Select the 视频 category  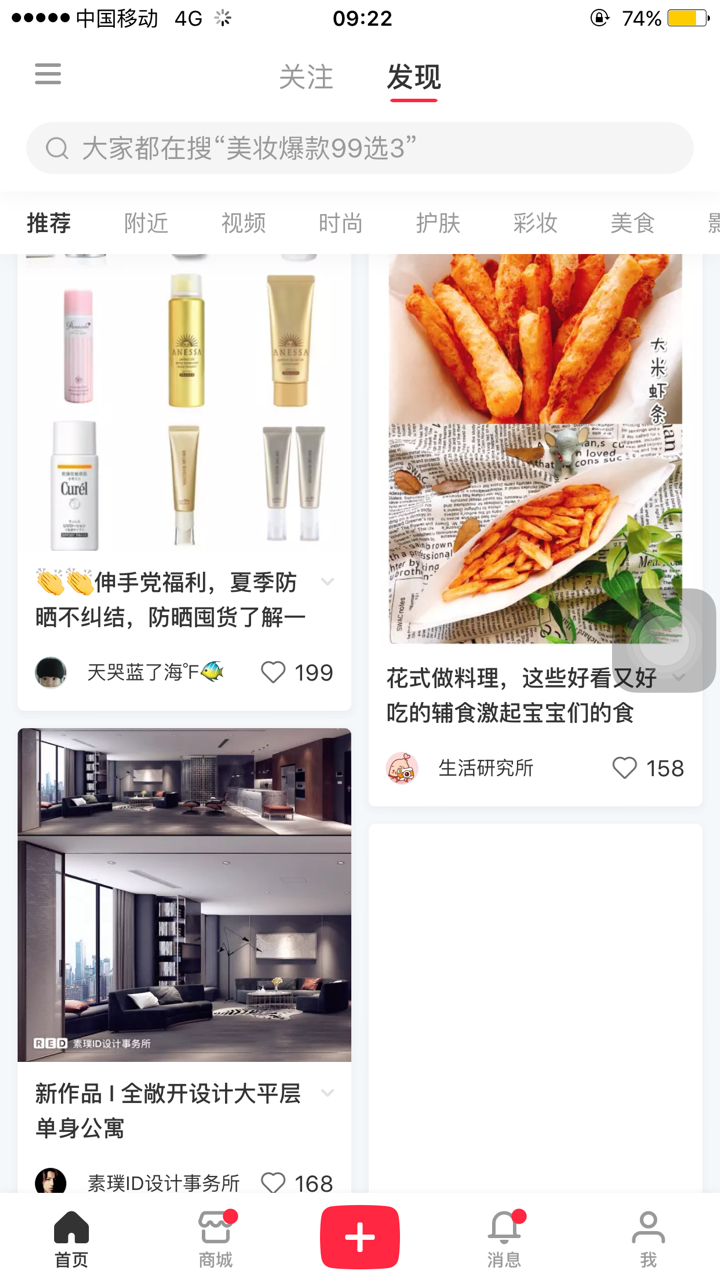coord(243,223)
